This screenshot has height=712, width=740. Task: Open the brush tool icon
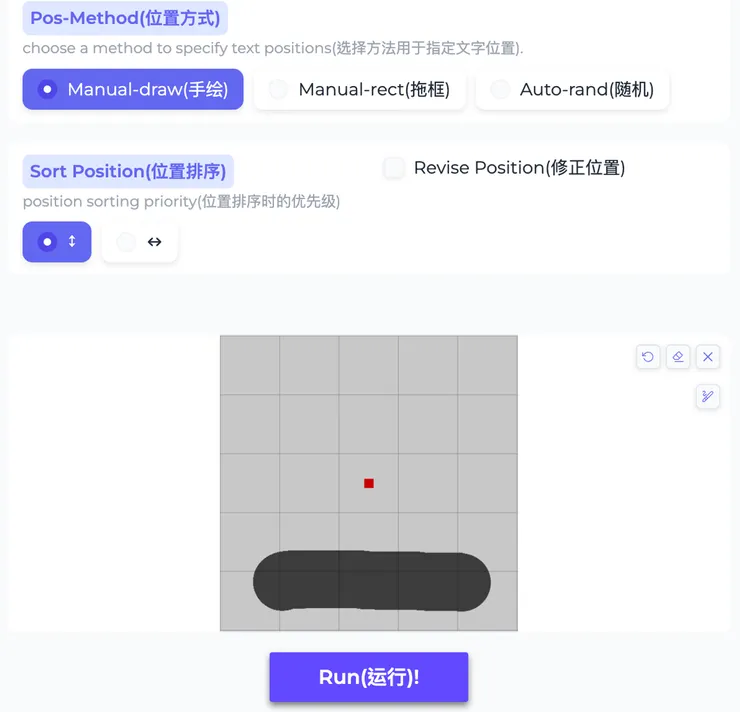click(708, 397)
